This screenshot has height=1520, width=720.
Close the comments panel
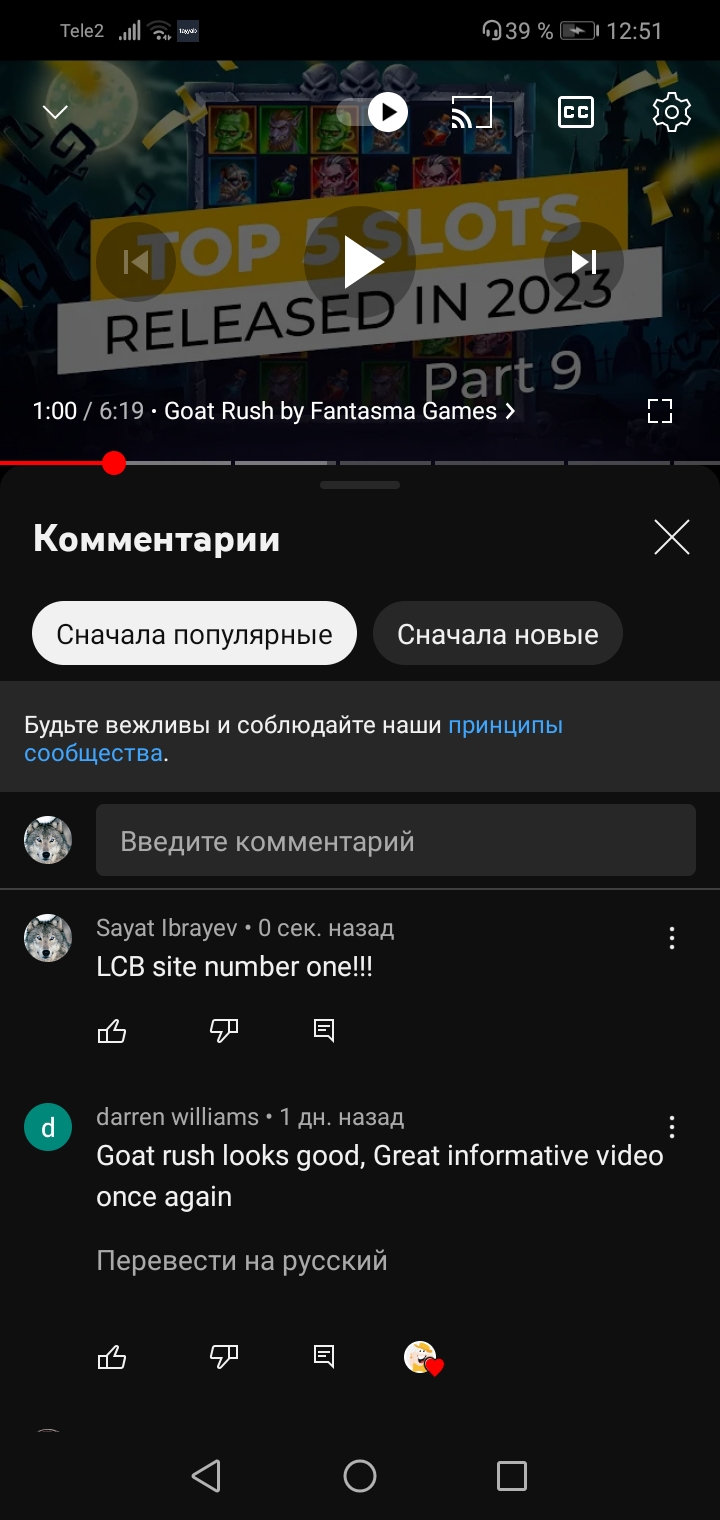[x=671, y=538]
